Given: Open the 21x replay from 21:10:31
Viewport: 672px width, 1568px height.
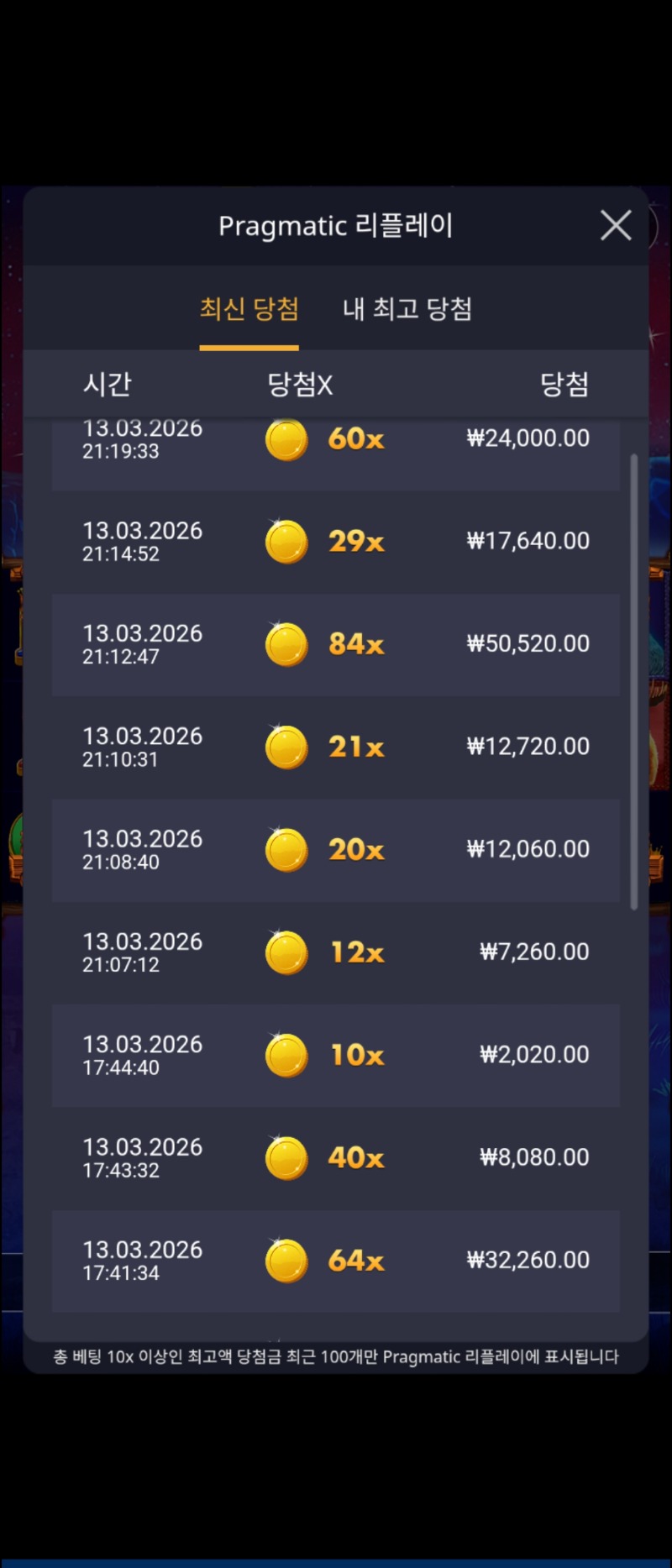Looking at the screenshot, I should (x=336, y=747).
